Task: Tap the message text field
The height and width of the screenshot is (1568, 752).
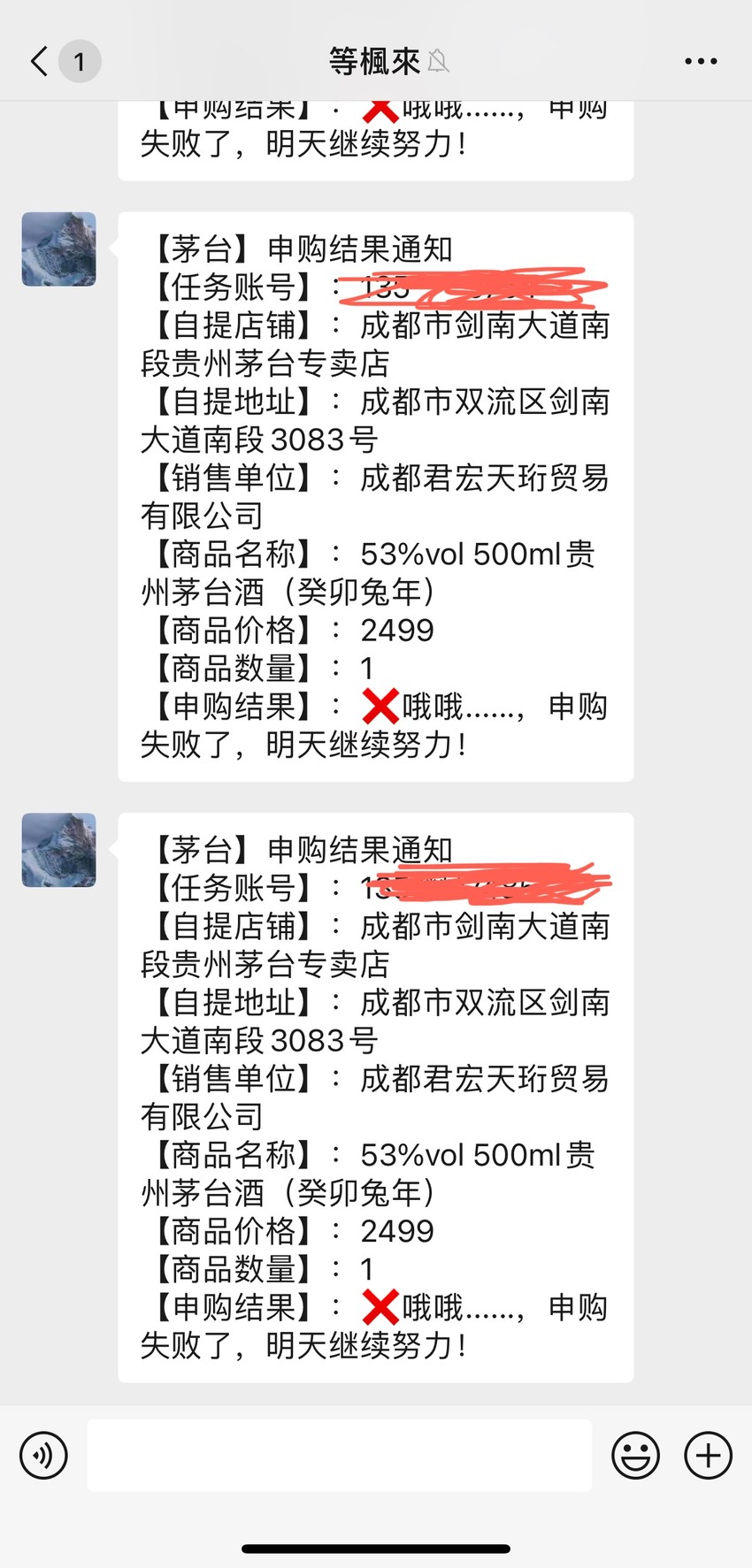Action: [339, 1455]
